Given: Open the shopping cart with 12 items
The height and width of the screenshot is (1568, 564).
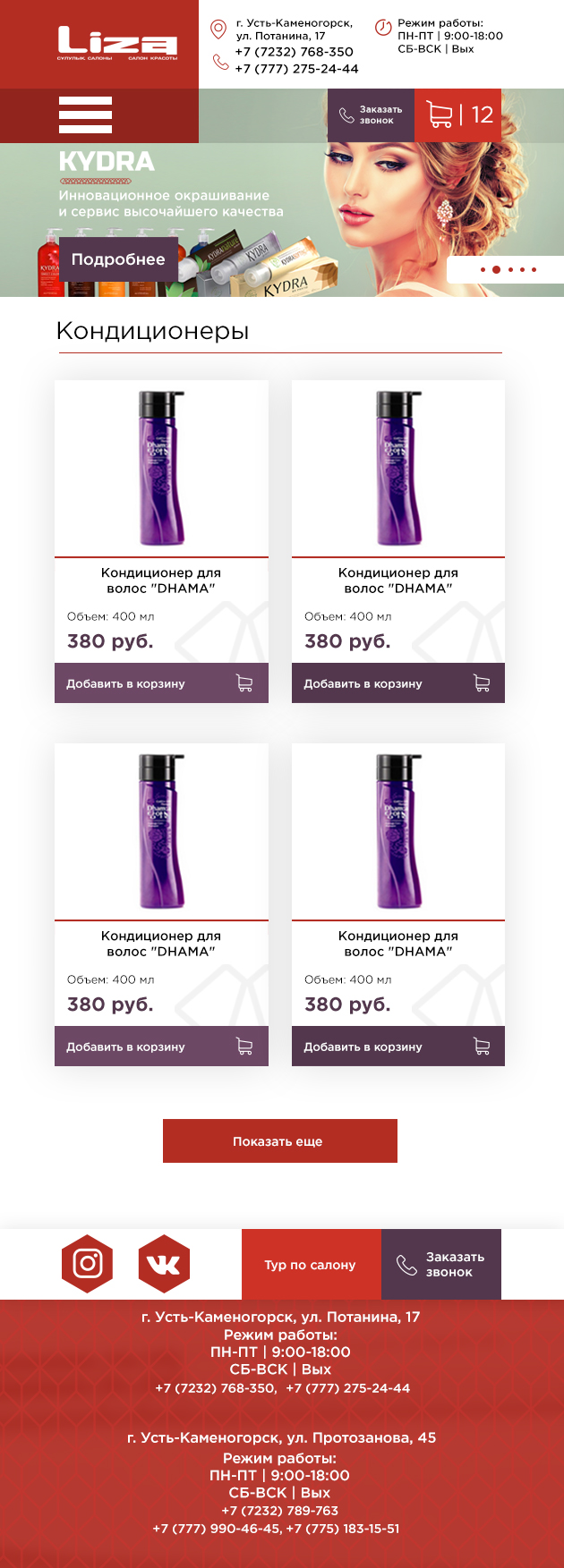Looking at the screenshot, I should (x=460, y=114).
